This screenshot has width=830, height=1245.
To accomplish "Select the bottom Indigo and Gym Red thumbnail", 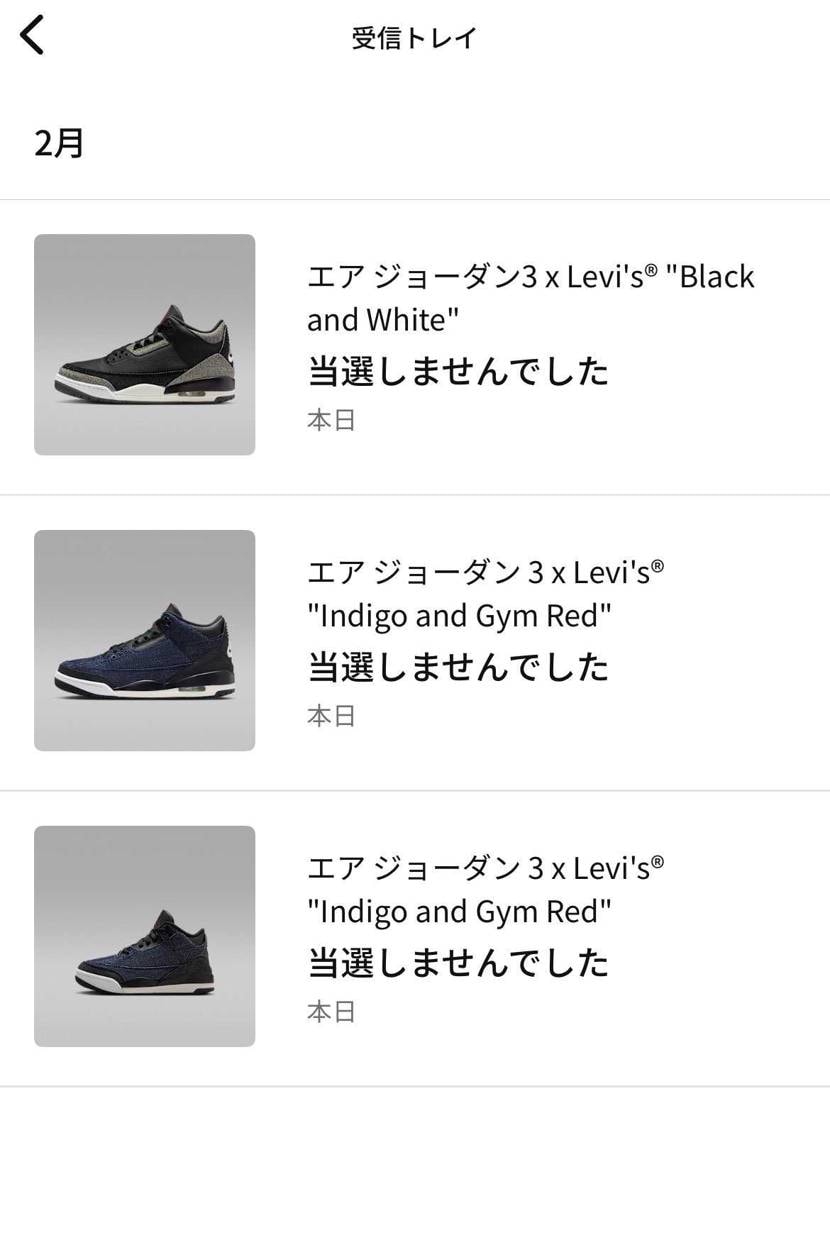I will pos(144,935).
